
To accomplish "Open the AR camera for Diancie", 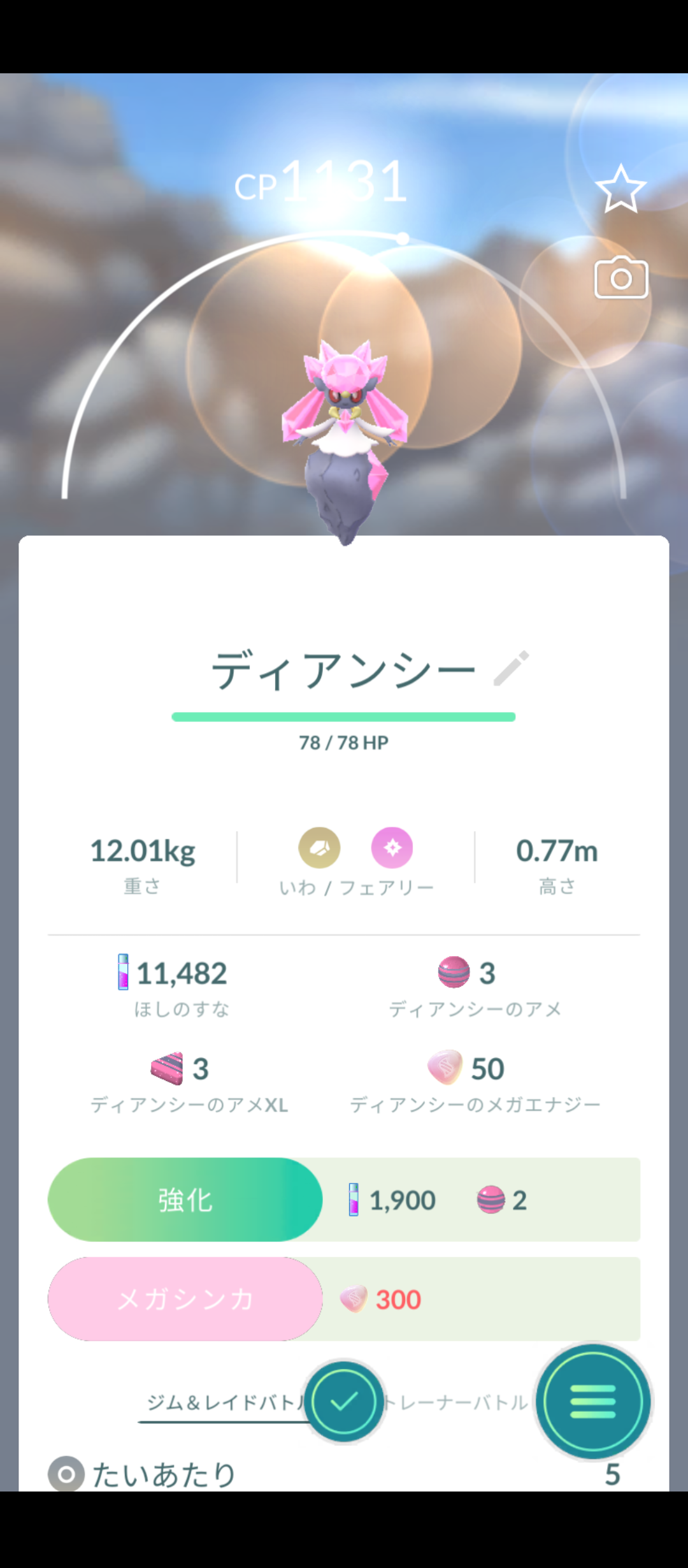I will pos(621,278).
